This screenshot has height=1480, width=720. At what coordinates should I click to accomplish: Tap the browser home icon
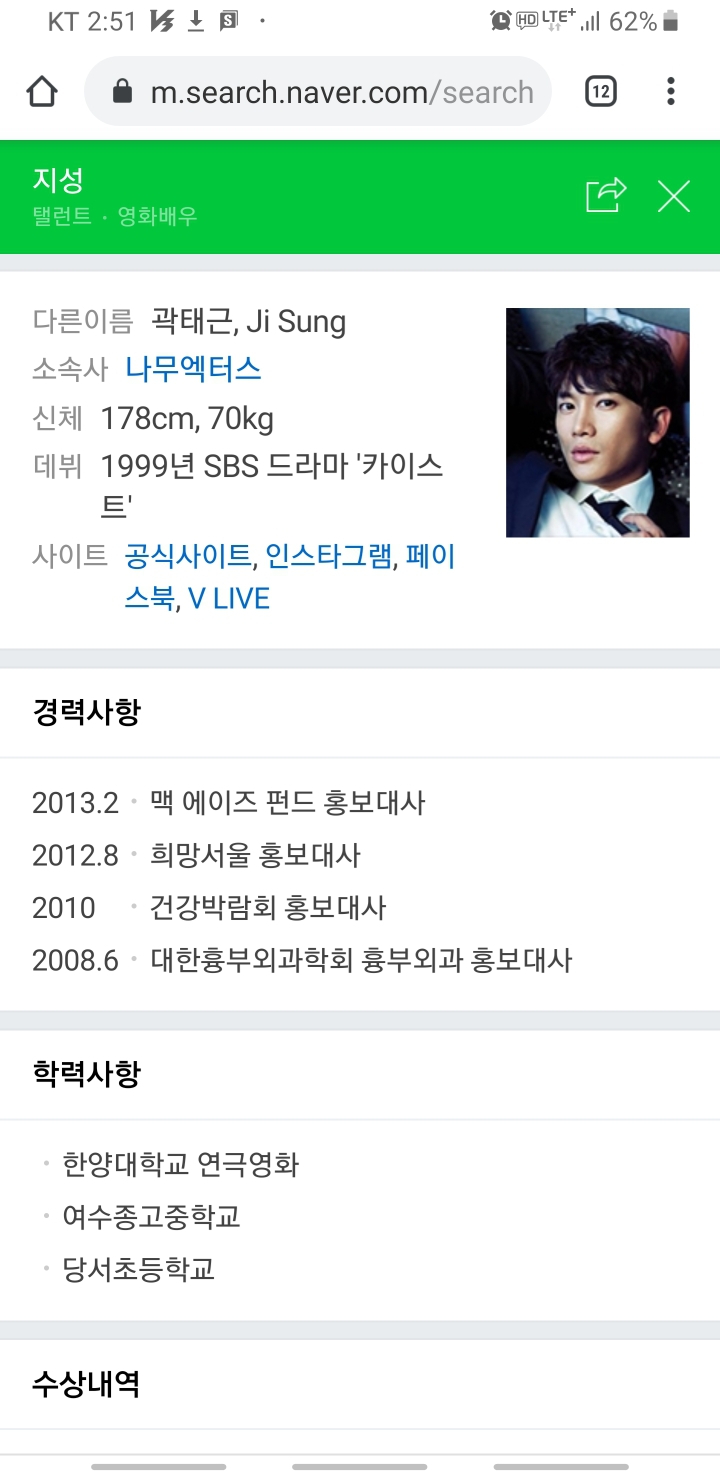click(x=40, y=91)
